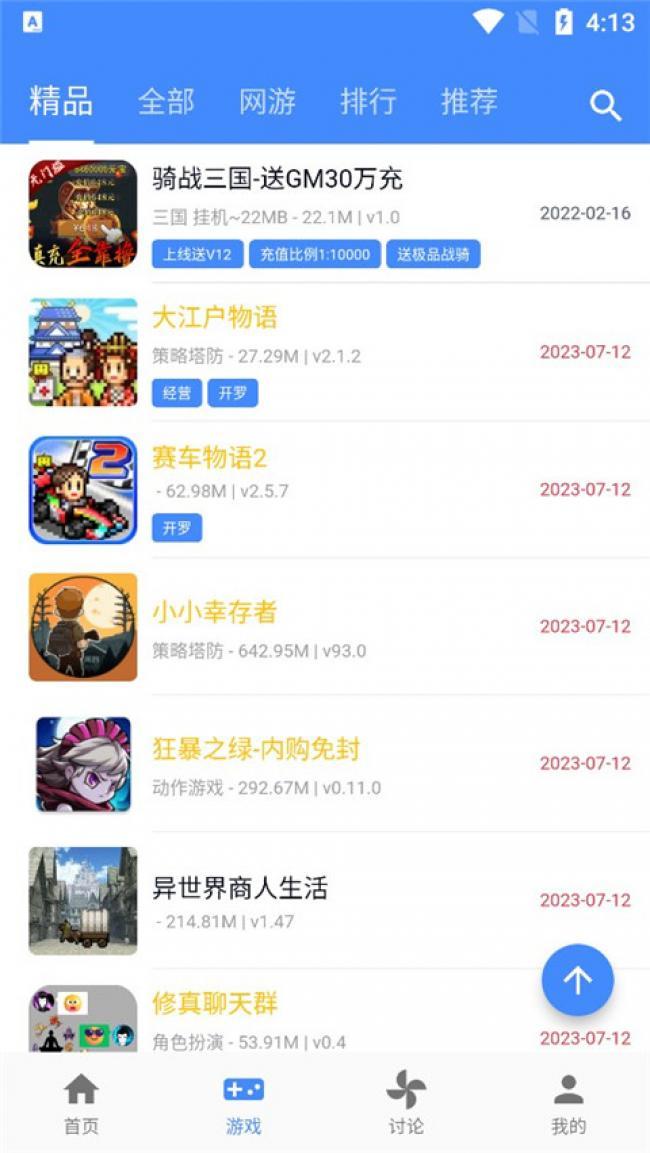Image resolution: width=650 pixels, height=1153 pixels.
Task: Open the 大江户物语 game listing
Action: point(214,318)
